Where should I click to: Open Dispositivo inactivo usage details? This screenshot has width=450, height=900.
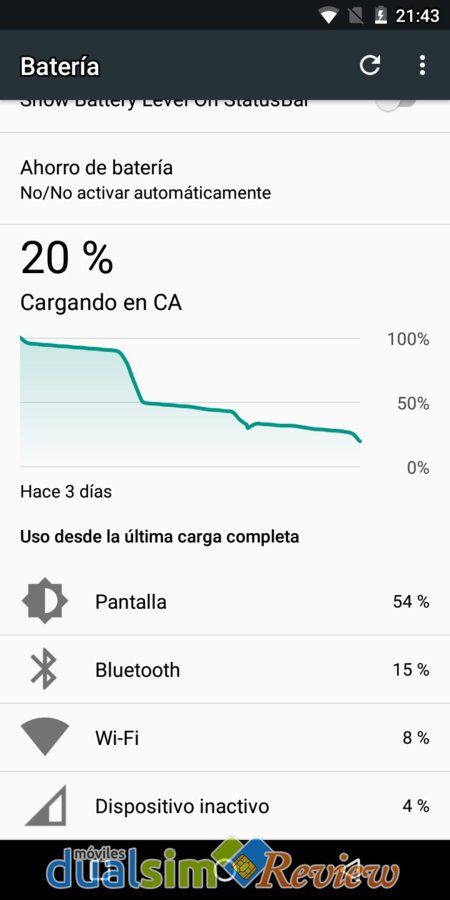coord(225,806)
